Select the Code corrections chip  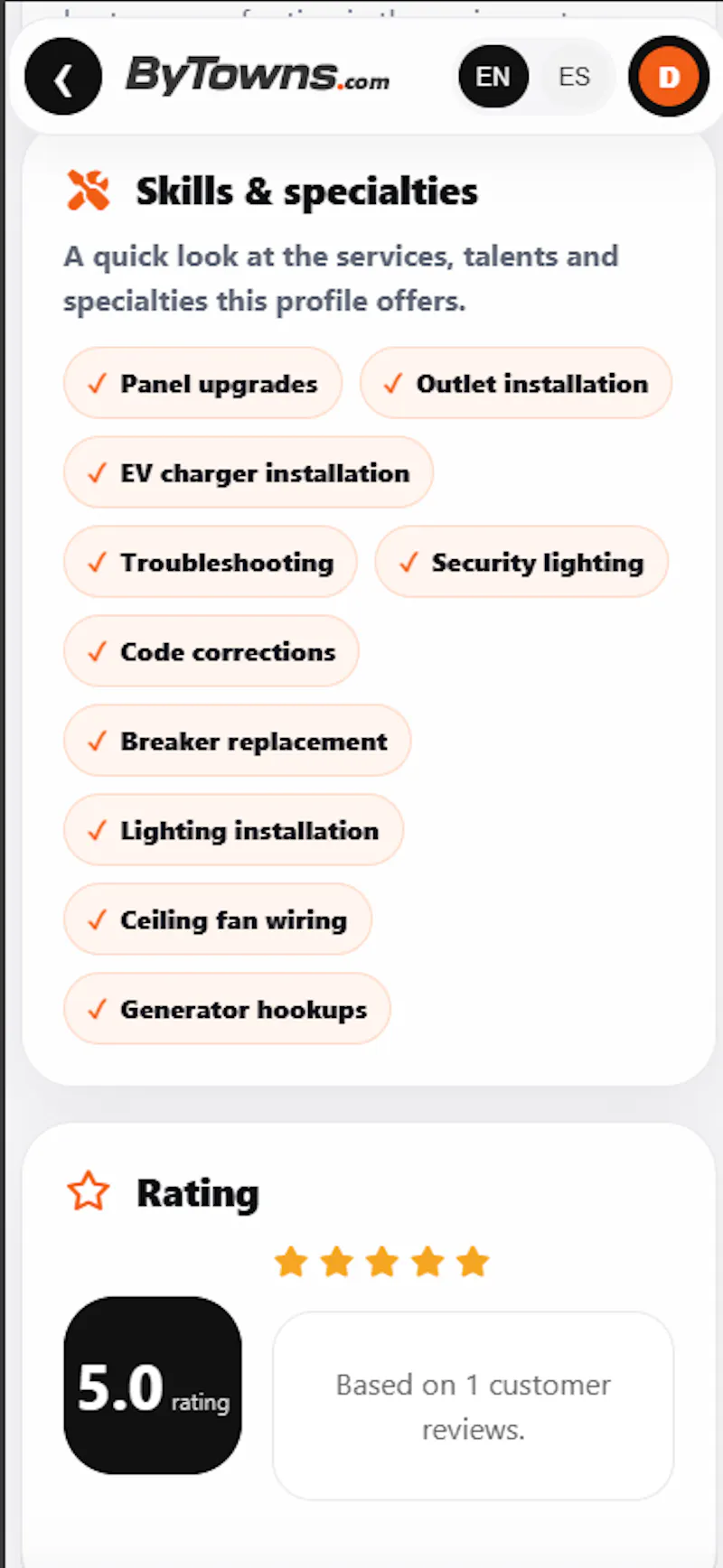(211, 651)
